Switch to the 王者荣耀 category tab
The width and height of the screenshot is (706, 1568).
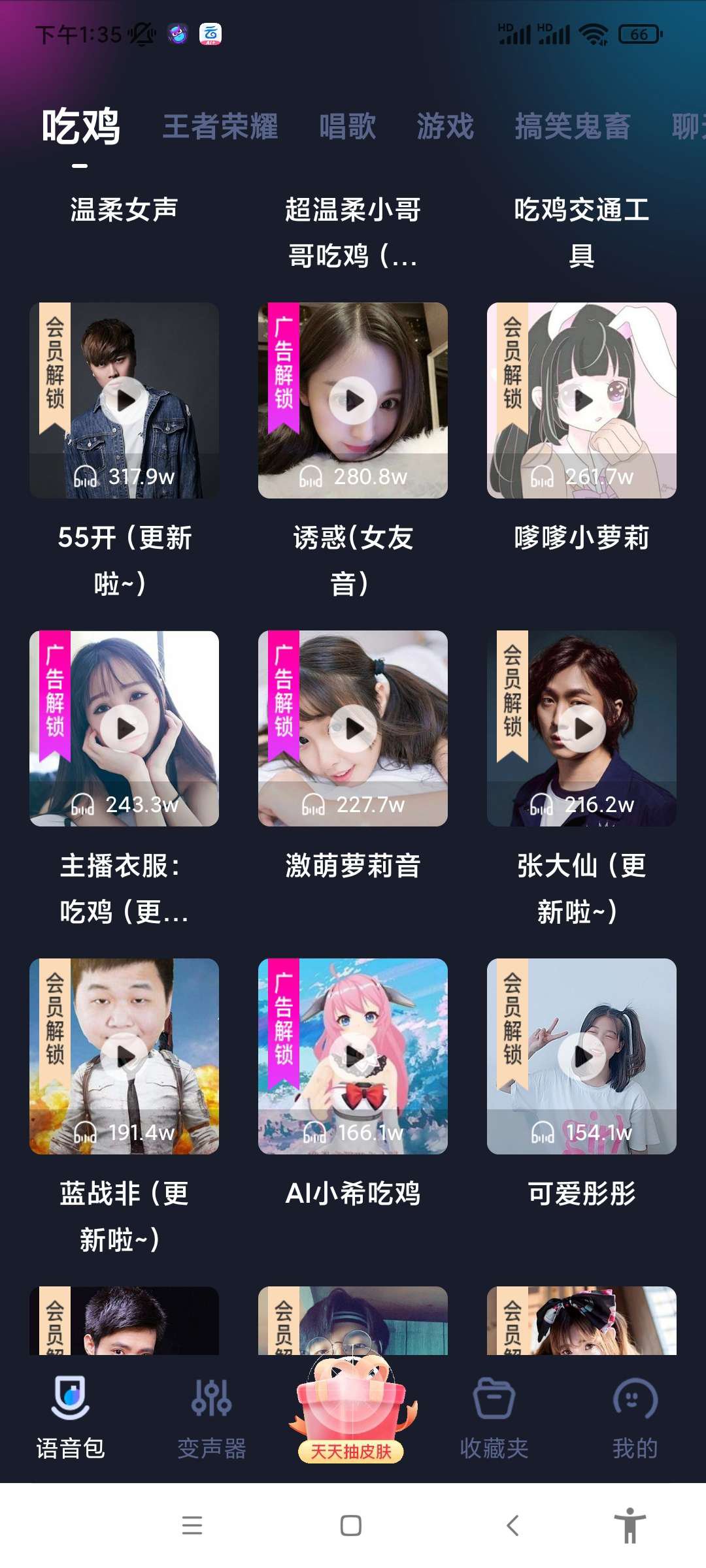[220, 127]
